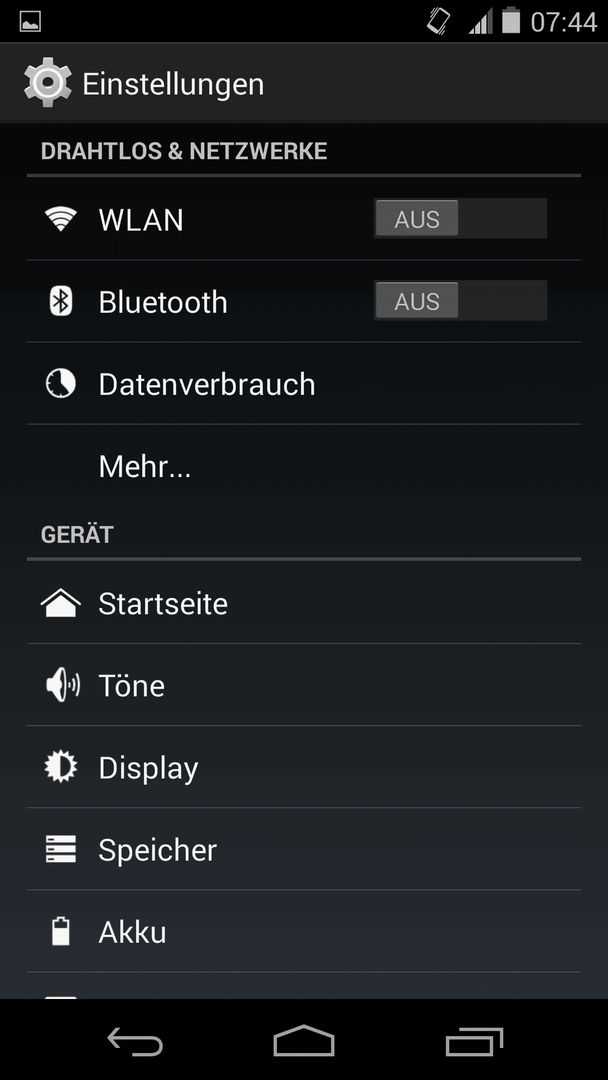Open Display settings
This screenshot has width=608, height=1080.
click(304, 767)
